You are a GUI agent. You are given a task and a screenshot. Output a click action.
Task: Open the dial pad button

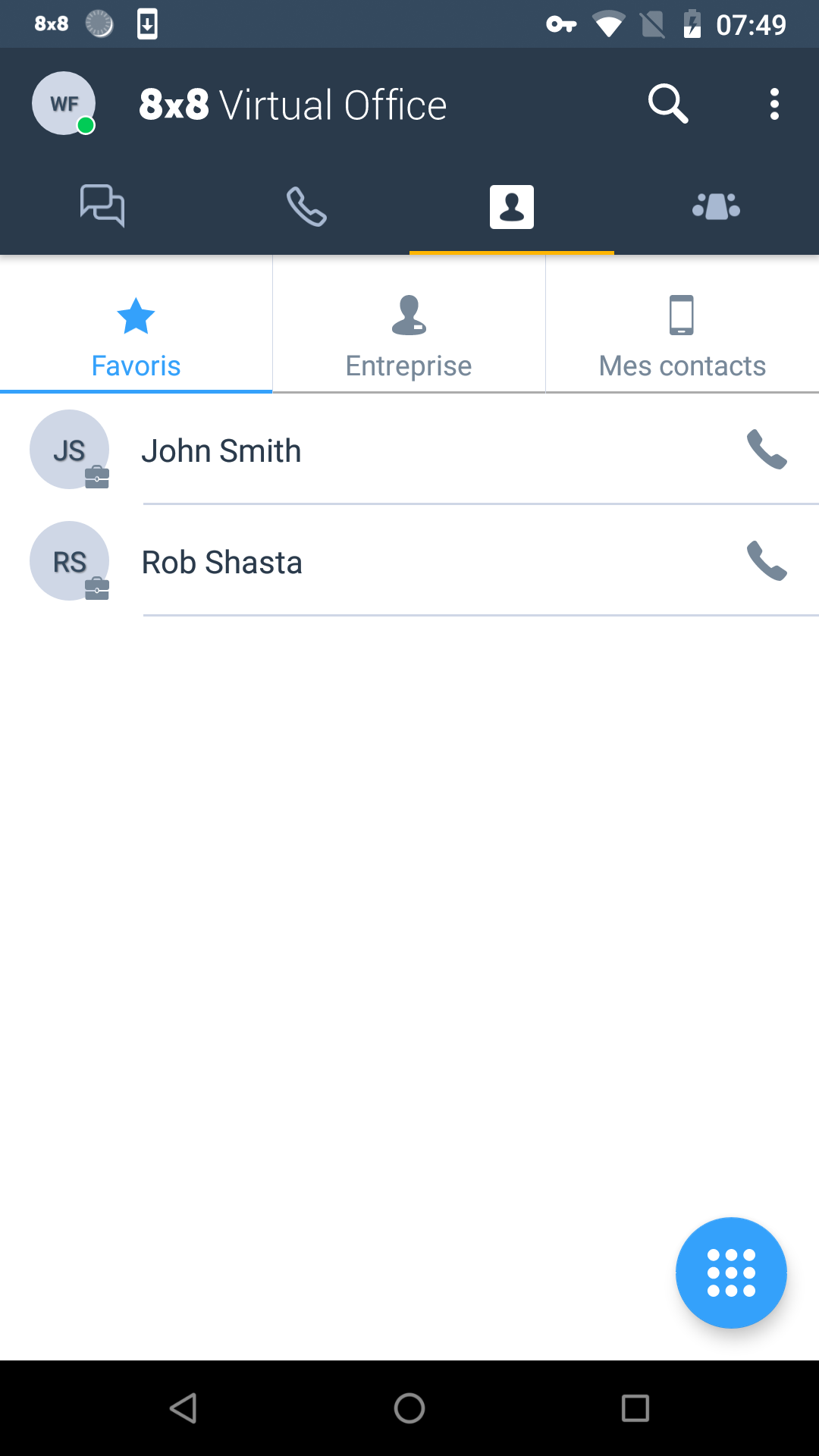coord(731,1272)
